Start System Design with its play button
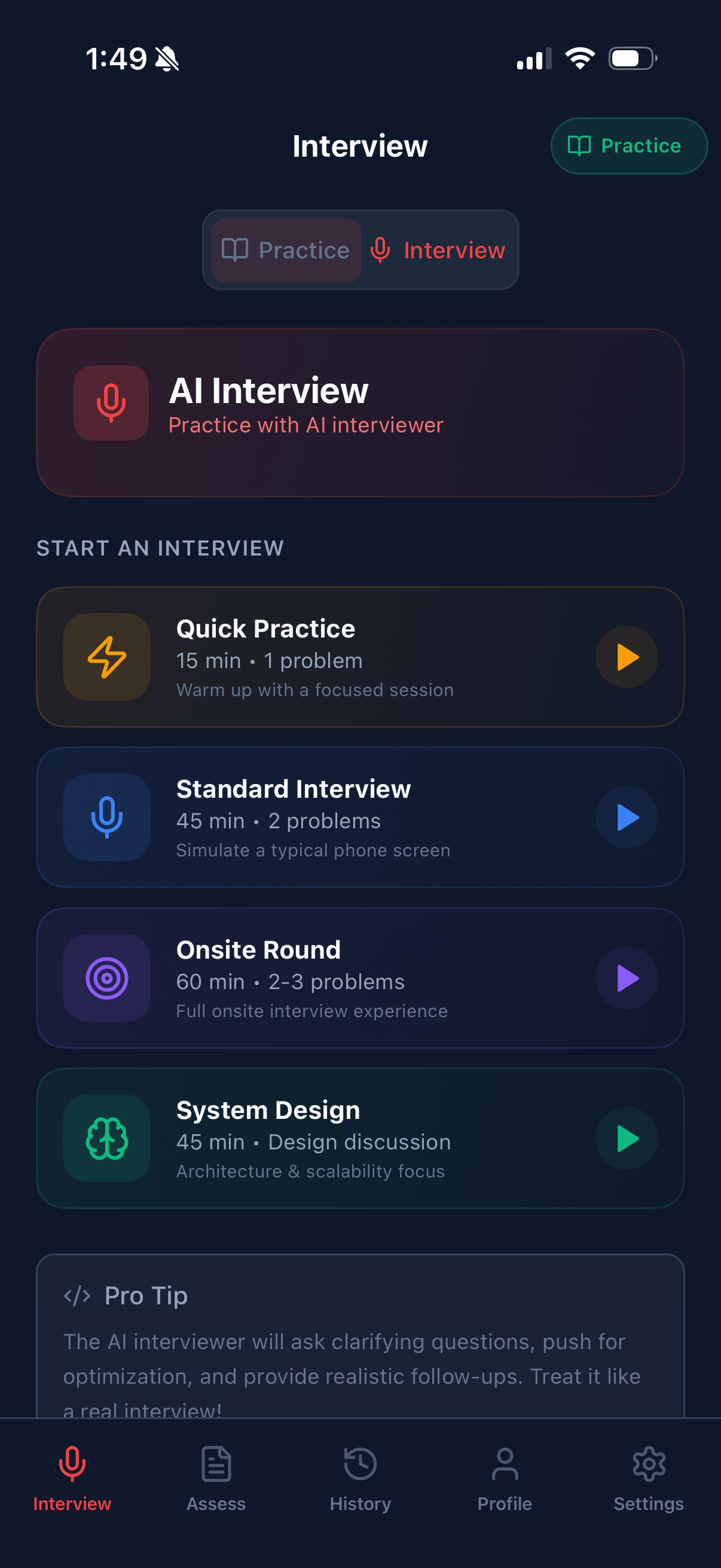This screenshot has height=1568, width=721. click(x=626, y=1138)
